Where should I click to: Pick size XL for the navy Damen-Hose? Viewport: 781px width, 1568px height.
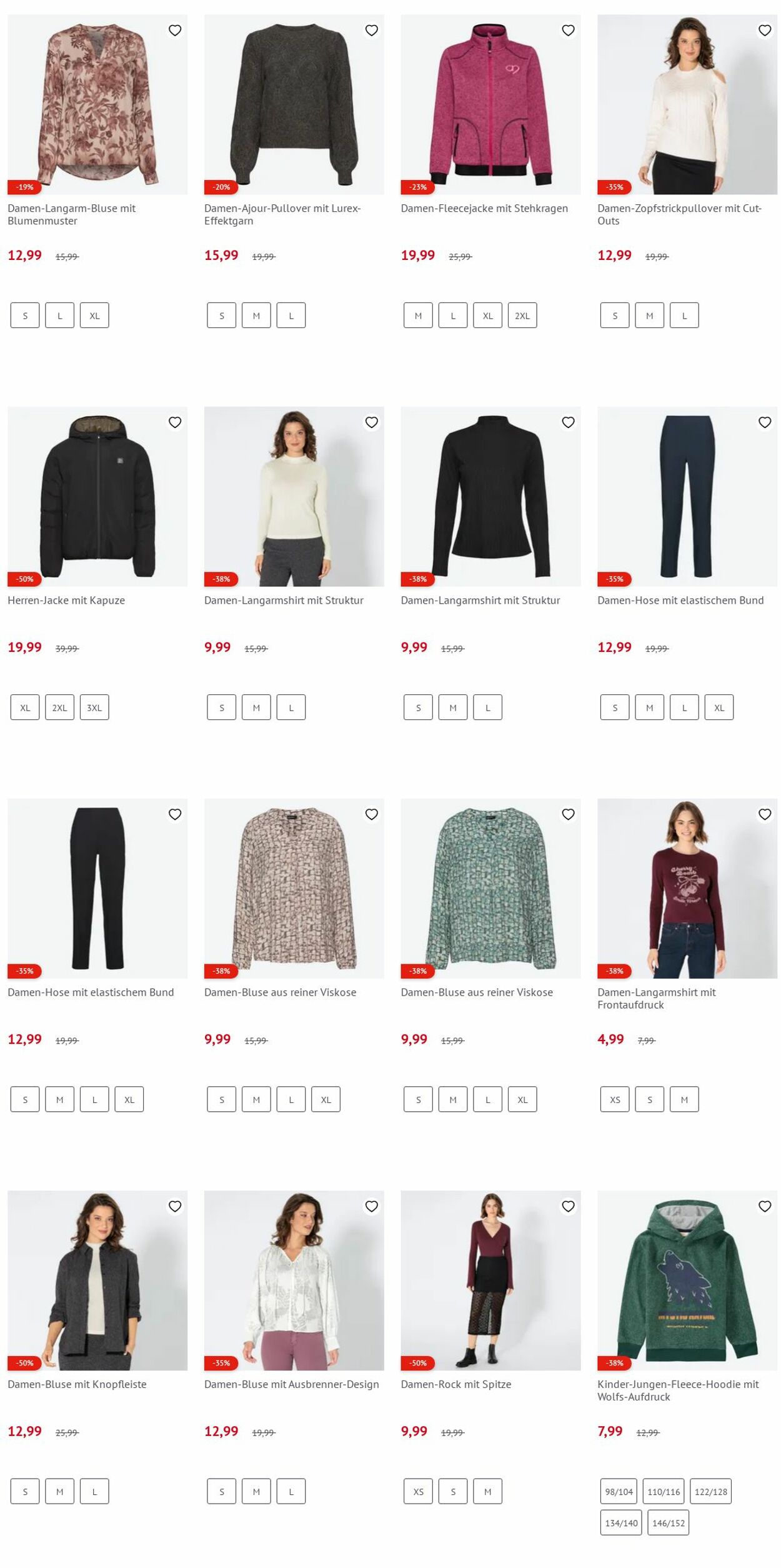pos(719,707)
